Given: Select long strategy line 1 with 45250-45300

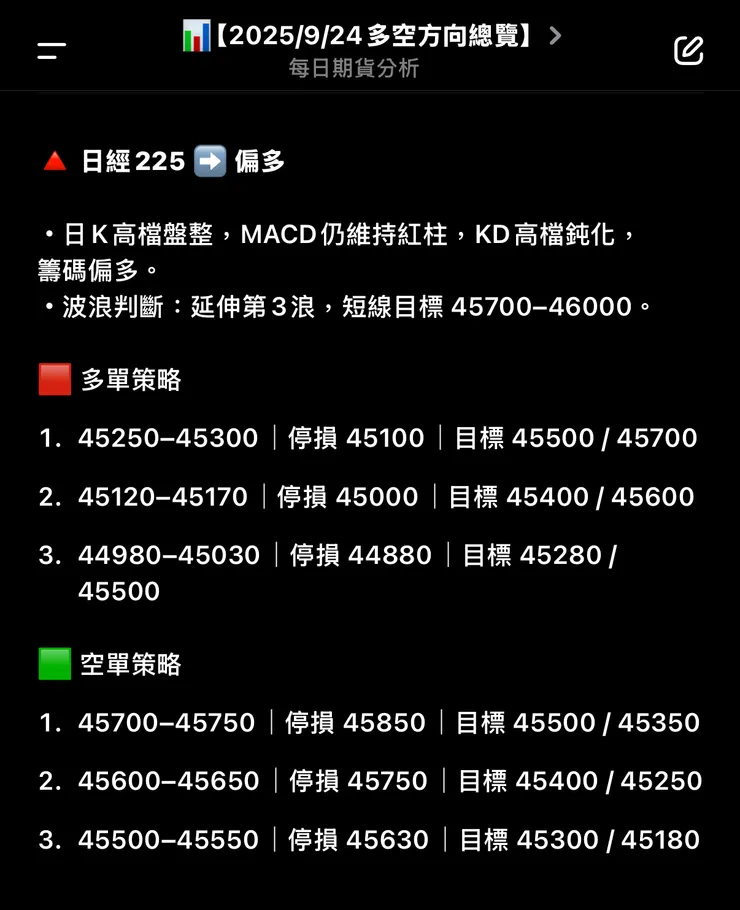Looking at the screenshot, I should click(370, 437).
